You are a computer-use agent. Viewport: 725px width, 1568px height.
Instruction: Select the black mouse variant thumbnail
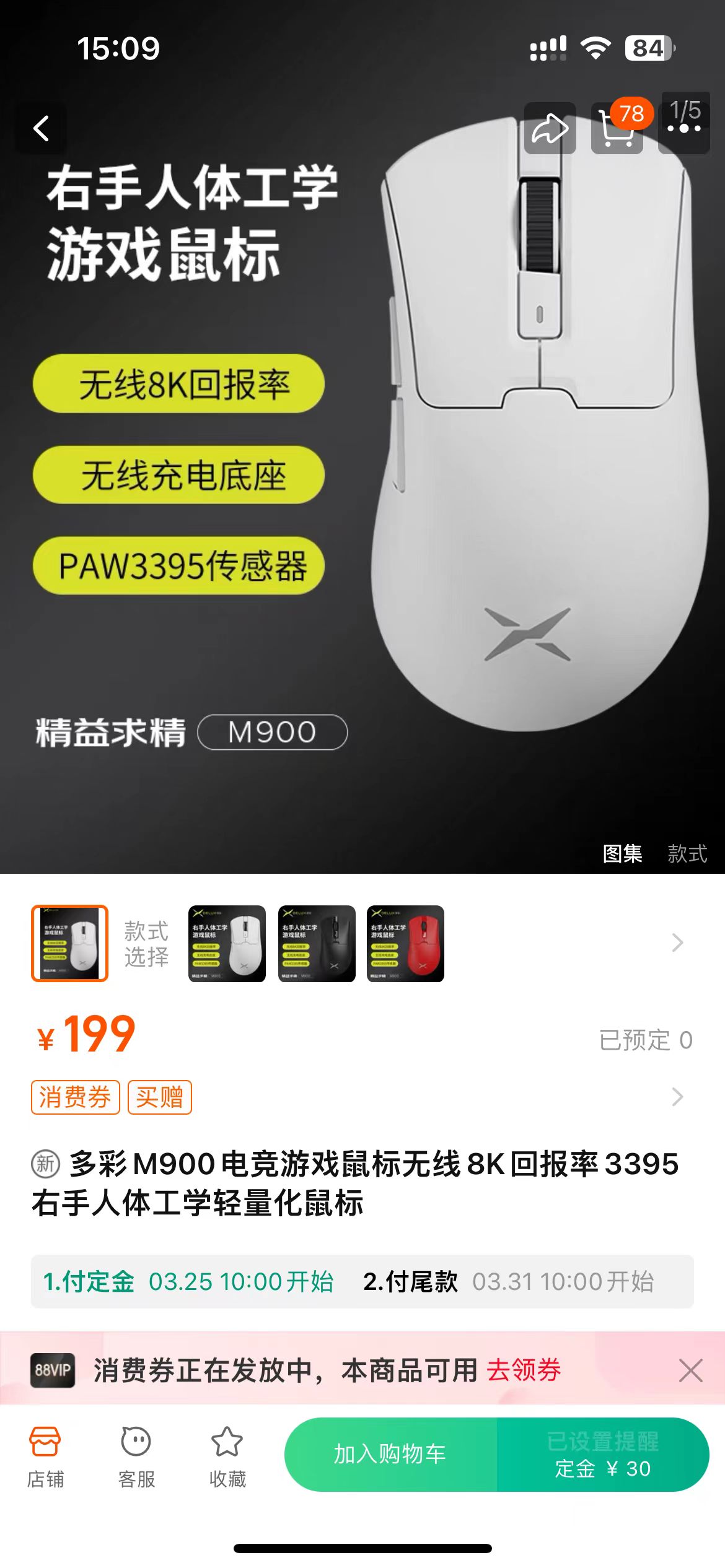click(x=316, y=946)
